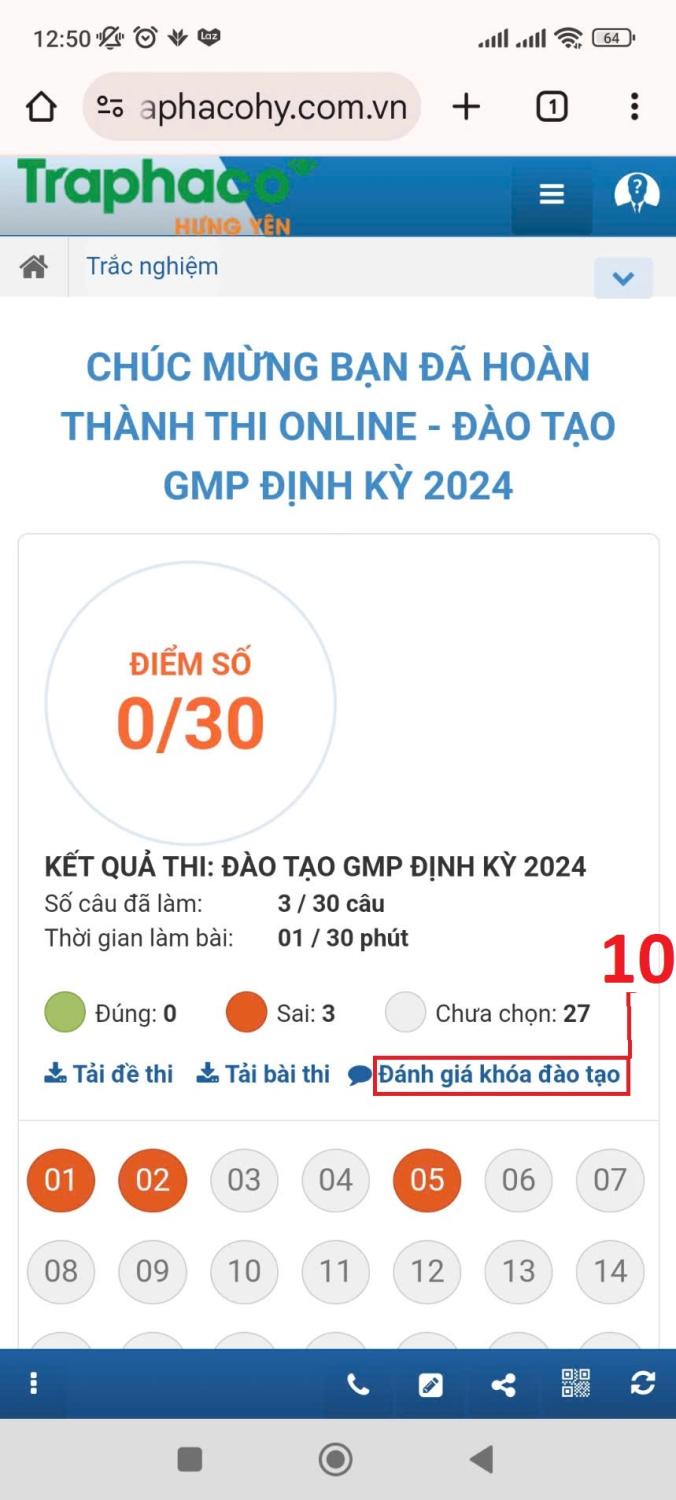Open a new browser tab
Screen dimensions: 676x1500
[466, 107]
